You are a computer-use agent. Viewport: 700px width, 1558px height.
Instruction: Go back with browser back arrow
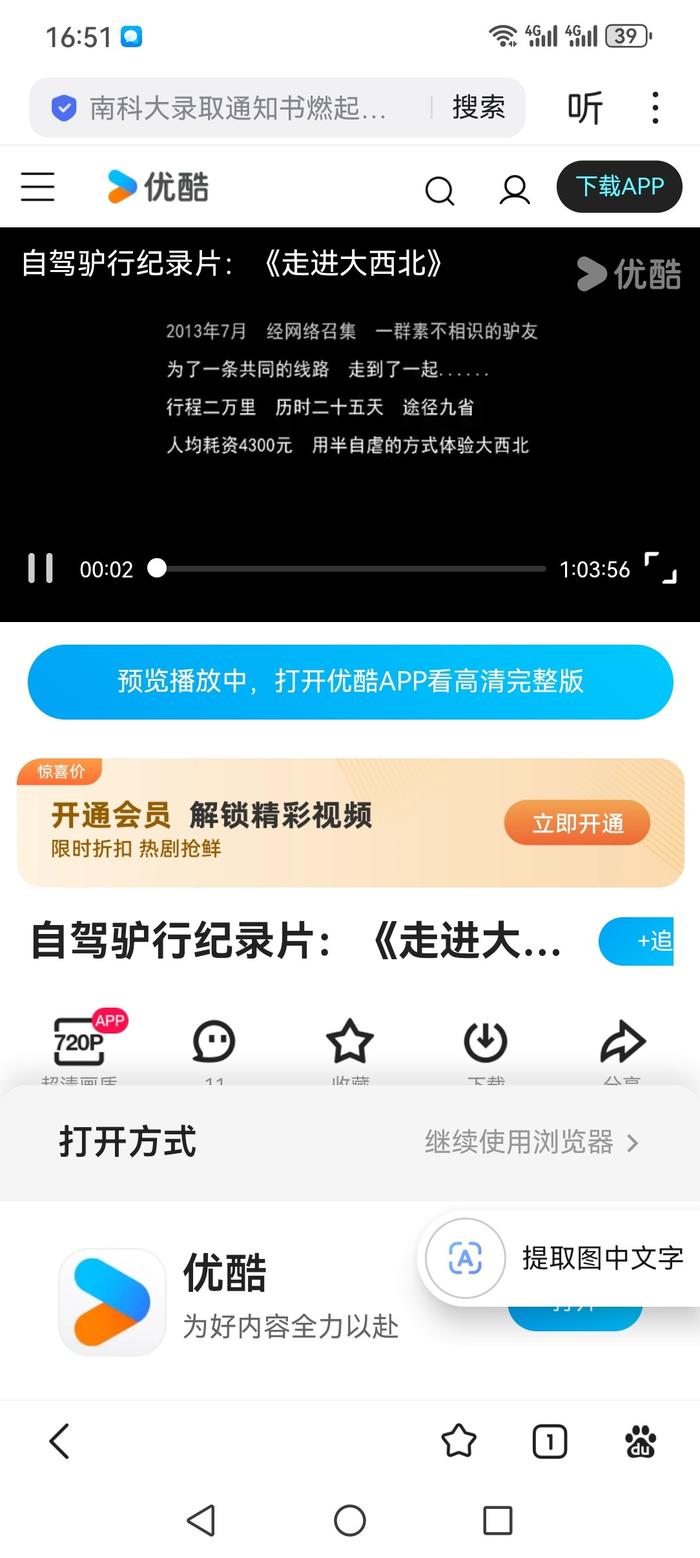click(x=60, y=1441)
